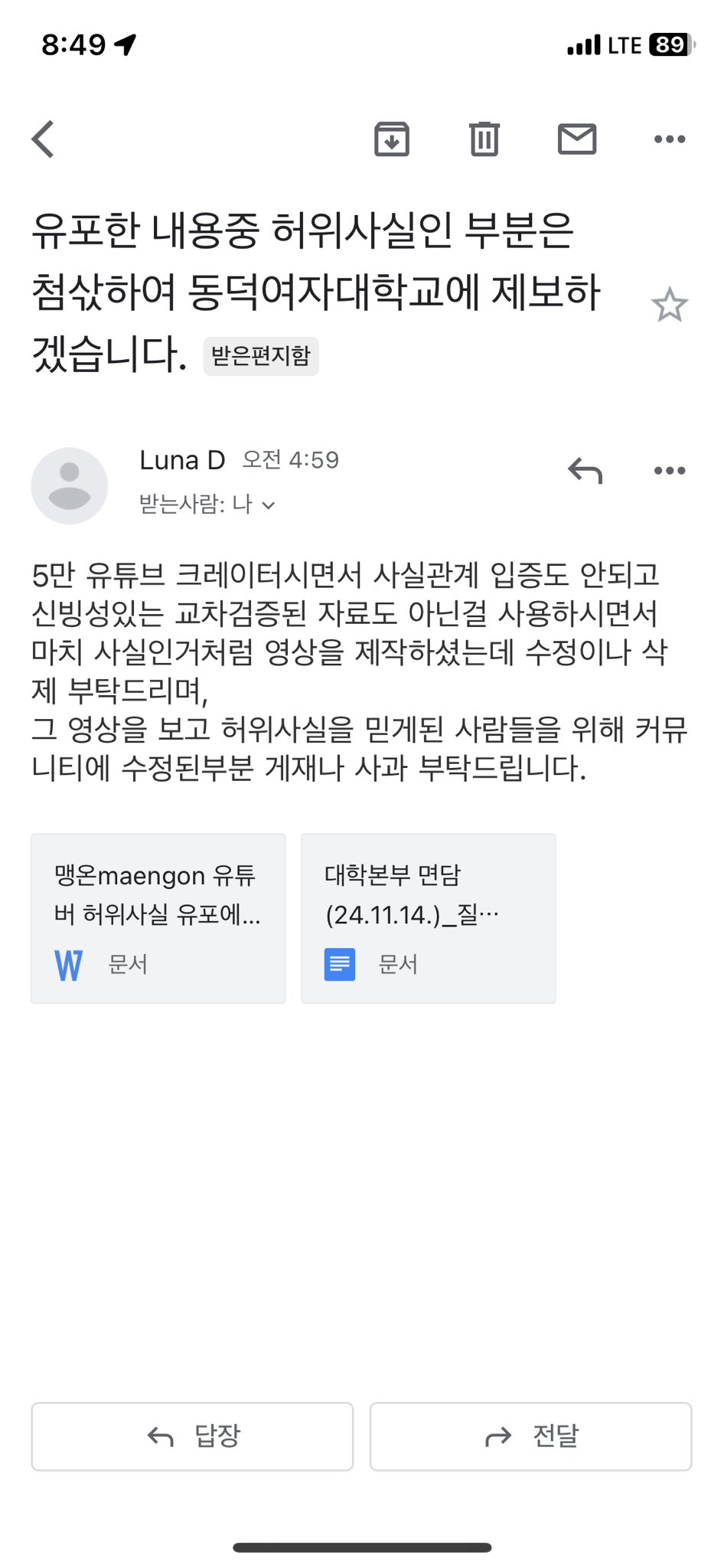724x1568 pixels.
Task: Archive this email
Action: (x=392, y=139)
